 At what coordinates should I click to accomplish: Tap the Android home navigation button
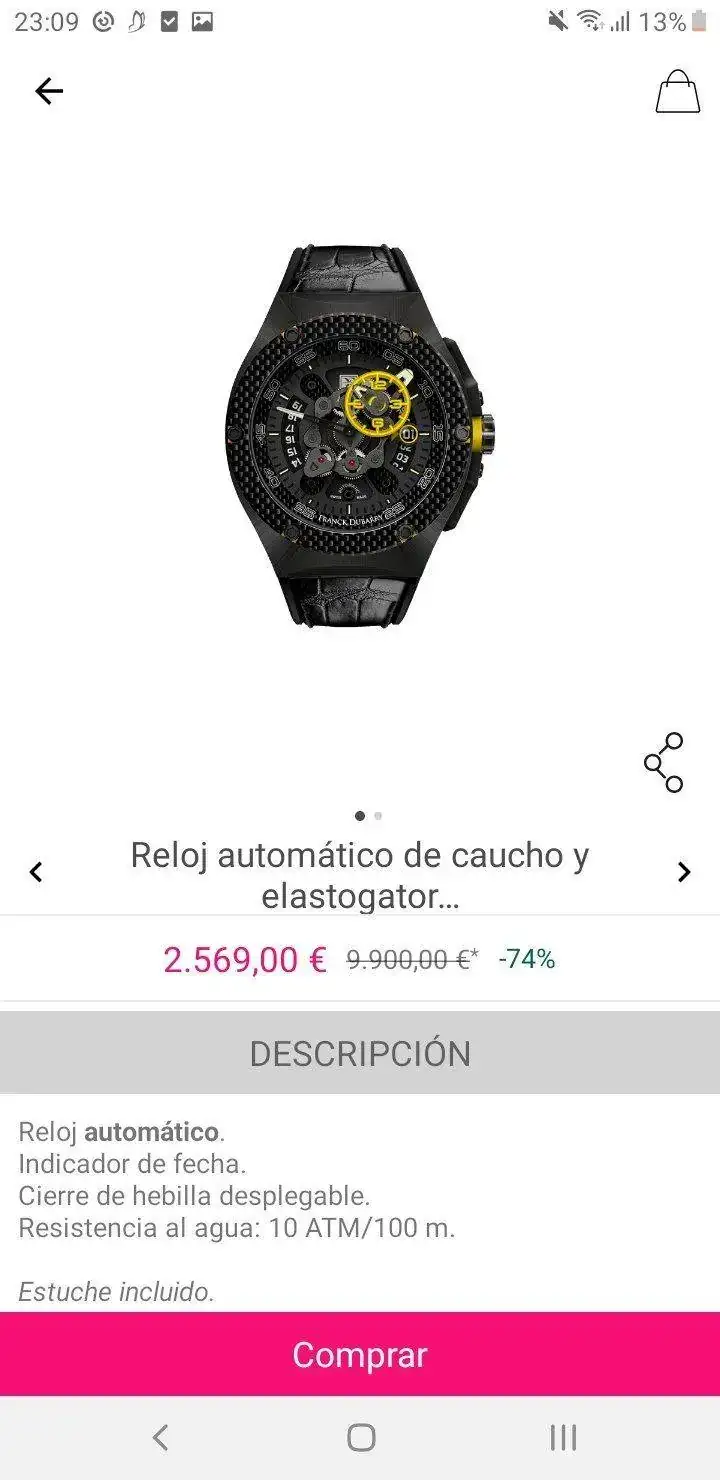click(360, 1437)
